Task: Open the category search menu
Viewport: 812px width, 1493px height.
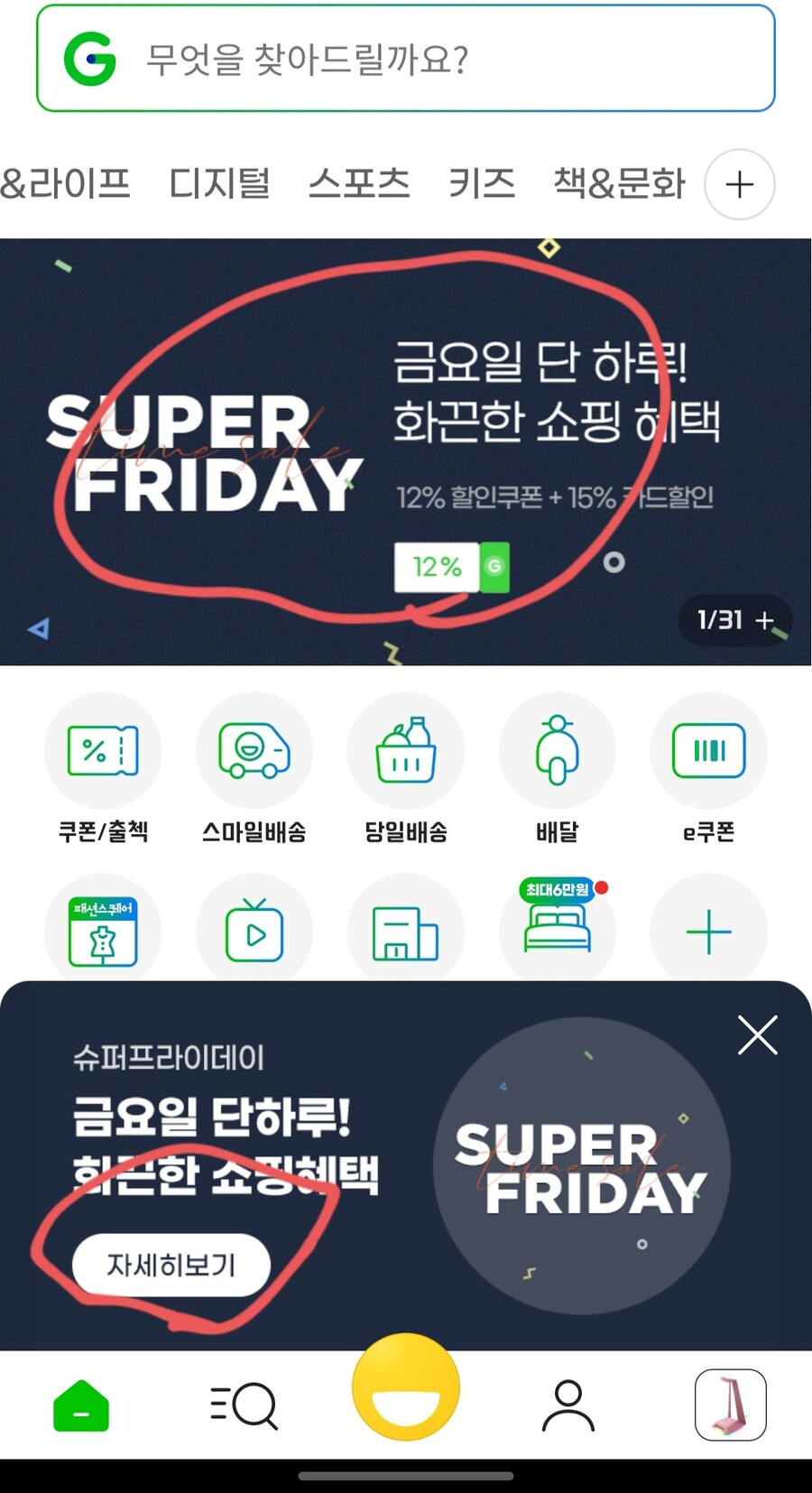Action: [x=244, y=1405]
